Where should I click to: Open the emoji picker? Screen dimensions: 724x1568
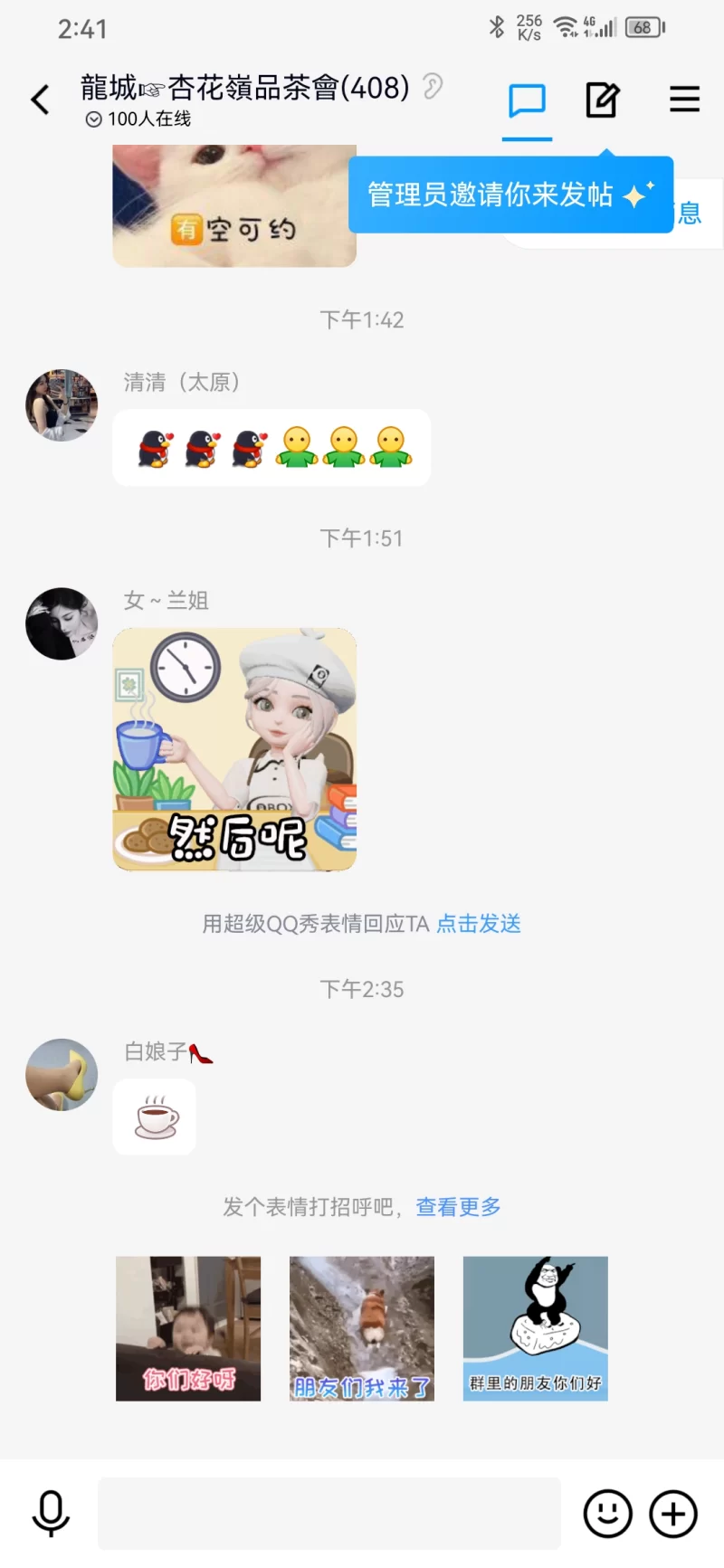607,1514
